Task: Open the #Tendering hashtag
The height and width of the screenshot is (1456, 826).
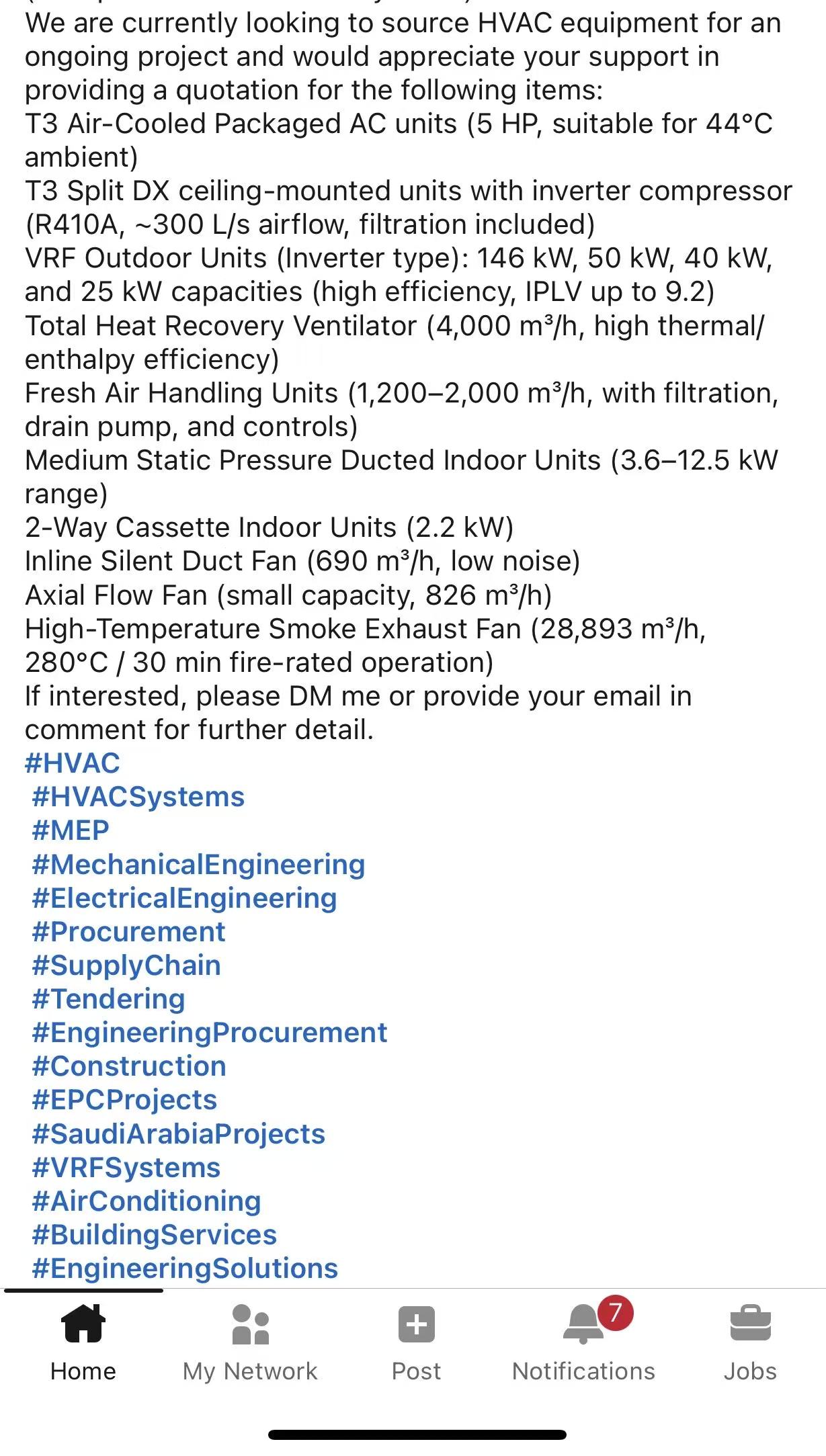Action: pos(108,999)
